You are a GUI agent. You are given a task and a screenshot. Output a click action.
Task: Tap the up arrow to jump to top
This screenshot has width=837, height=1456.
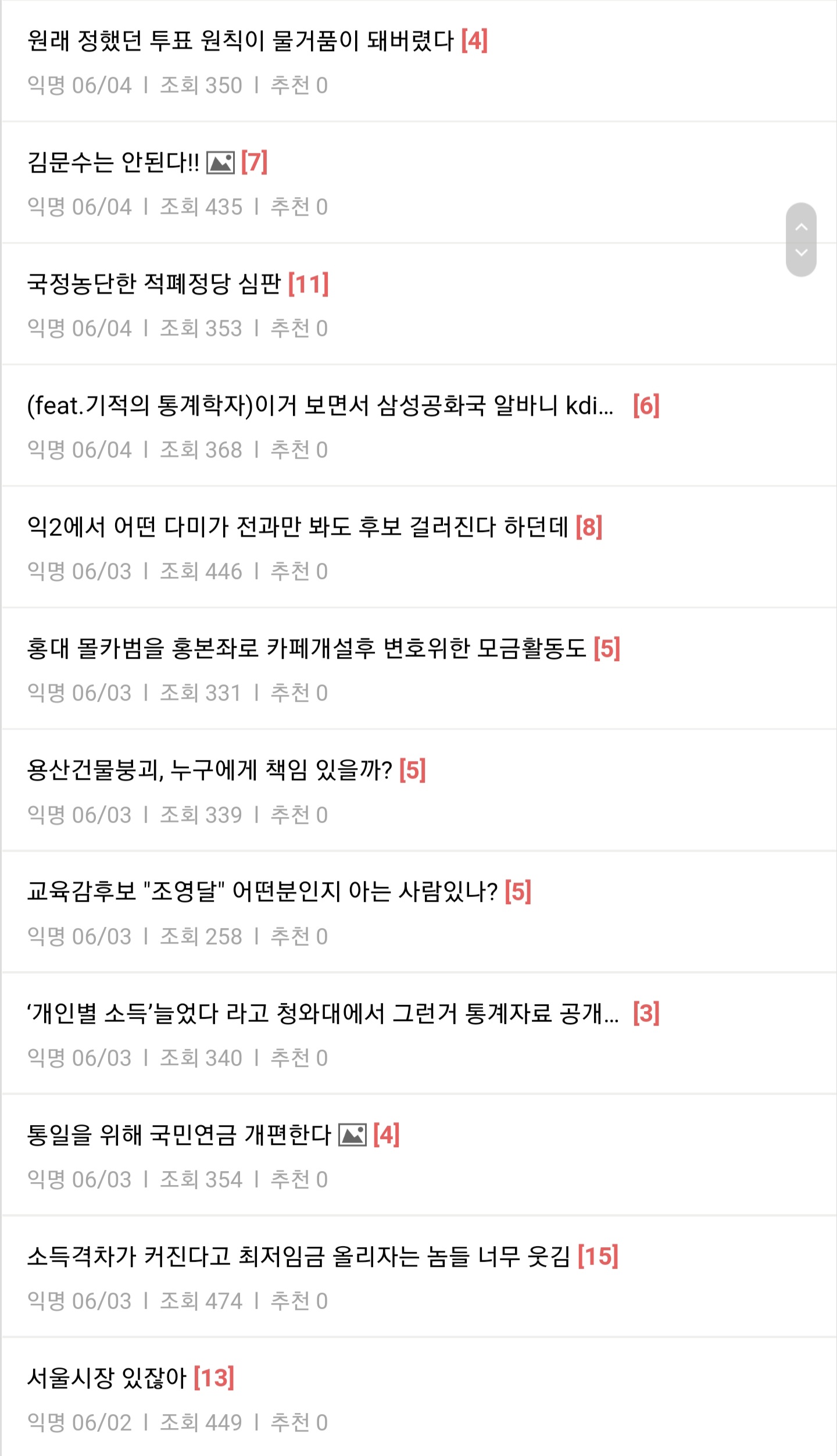(801, 227)
